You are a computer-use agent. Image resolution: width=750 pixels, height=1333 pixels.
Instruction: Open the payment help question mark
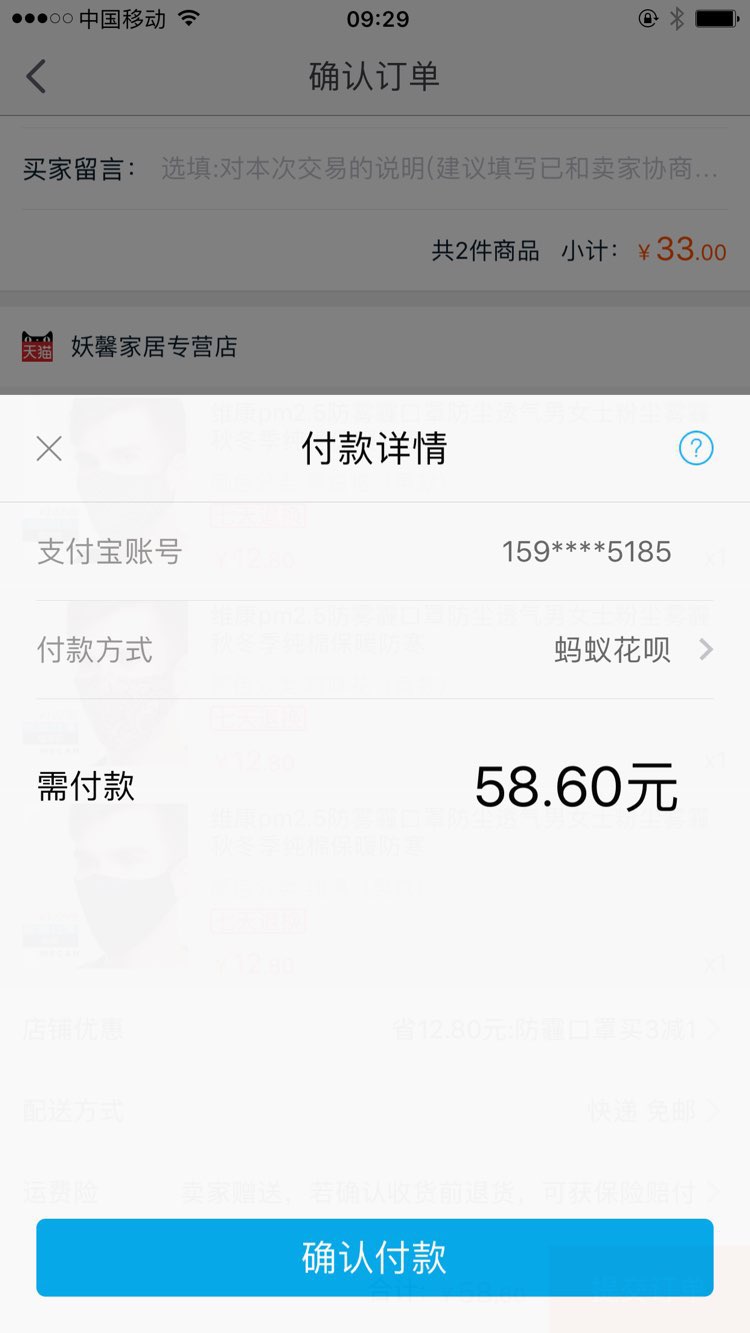coord(696,449)
